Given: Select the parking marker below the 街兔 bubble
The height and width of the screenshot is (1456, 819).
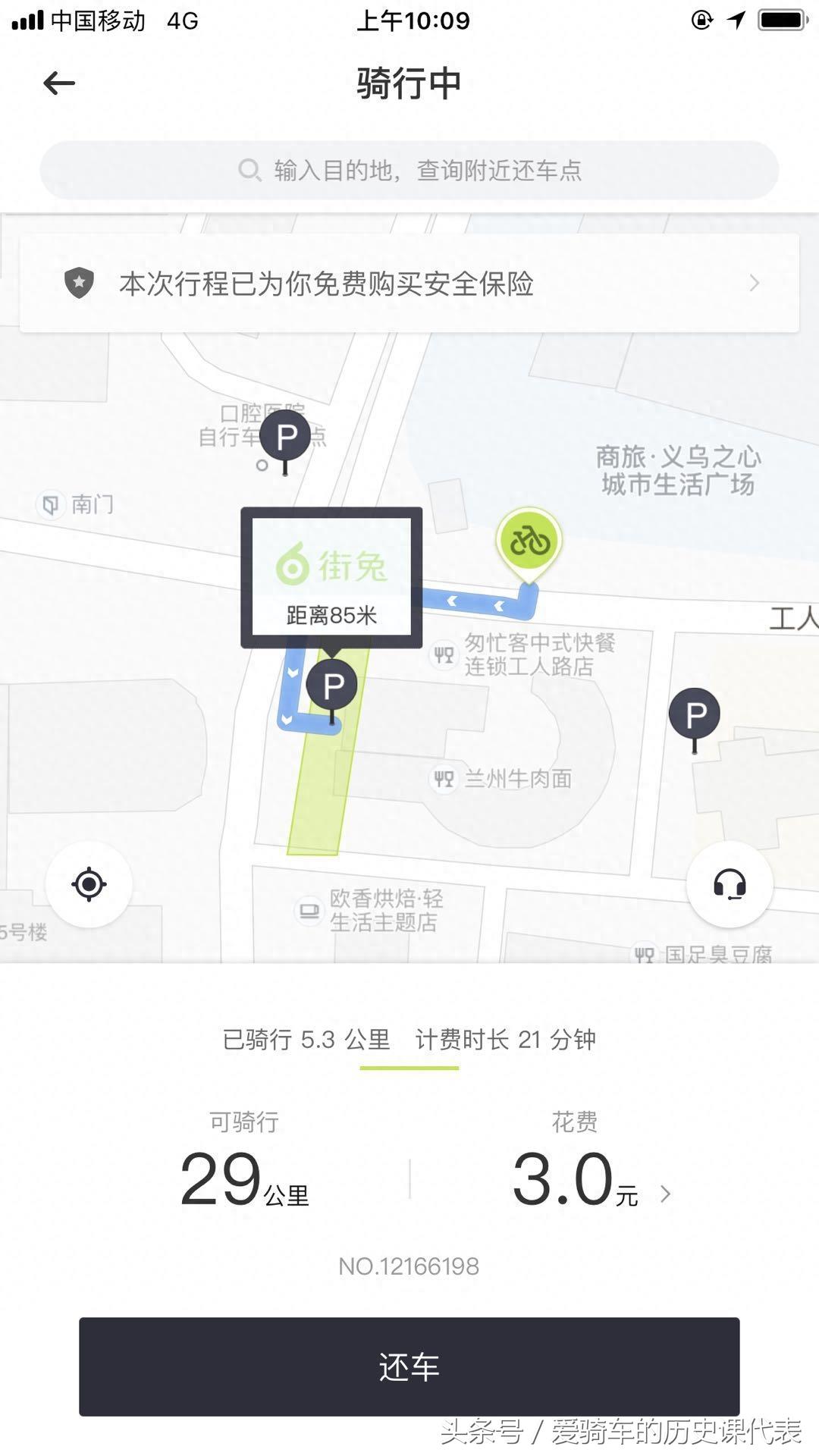Looking at the screenshot, I should (x=331, y=682).
